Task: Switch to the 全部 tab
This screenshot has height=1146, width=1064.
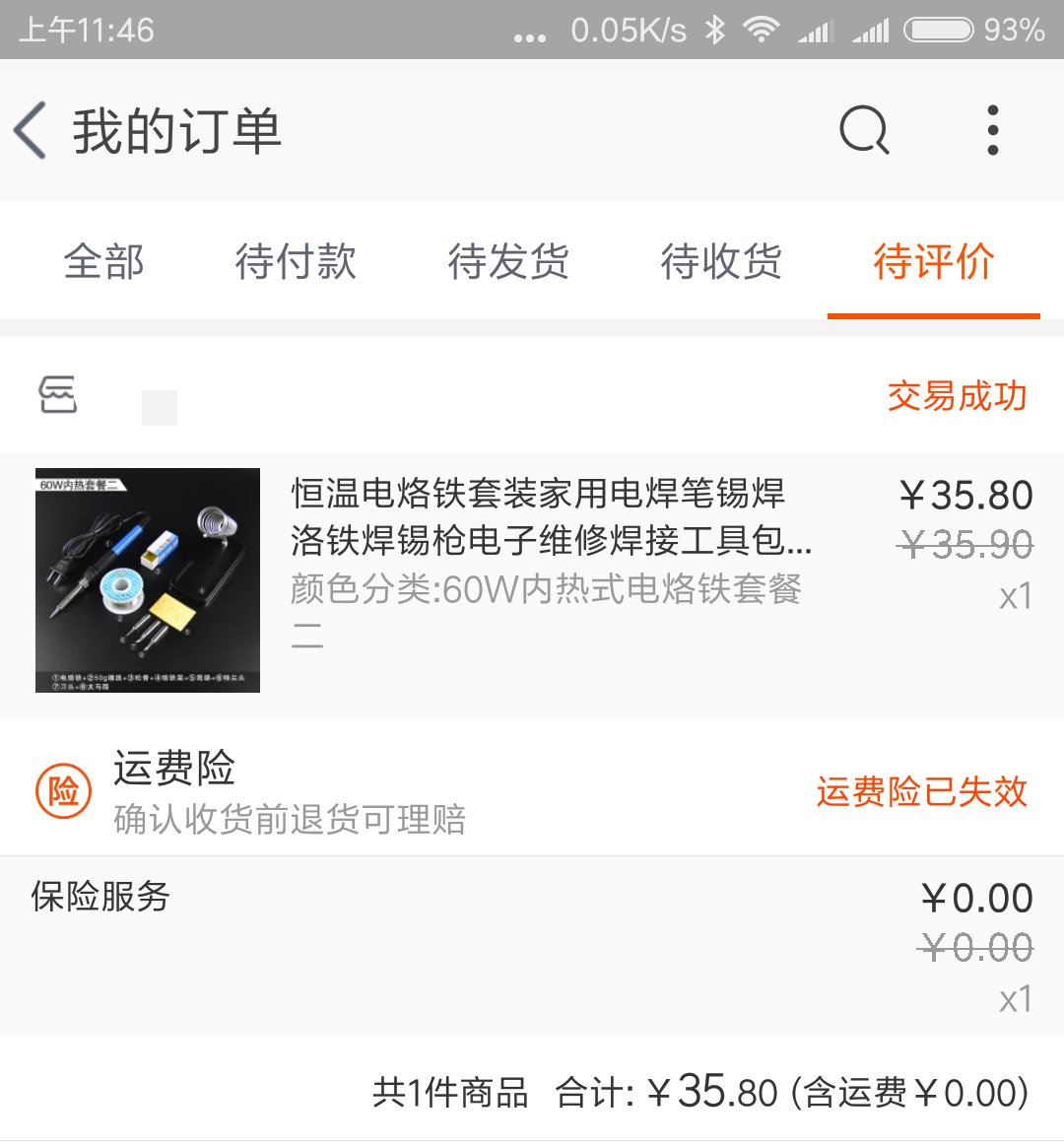Action: (x=103, y=262)
